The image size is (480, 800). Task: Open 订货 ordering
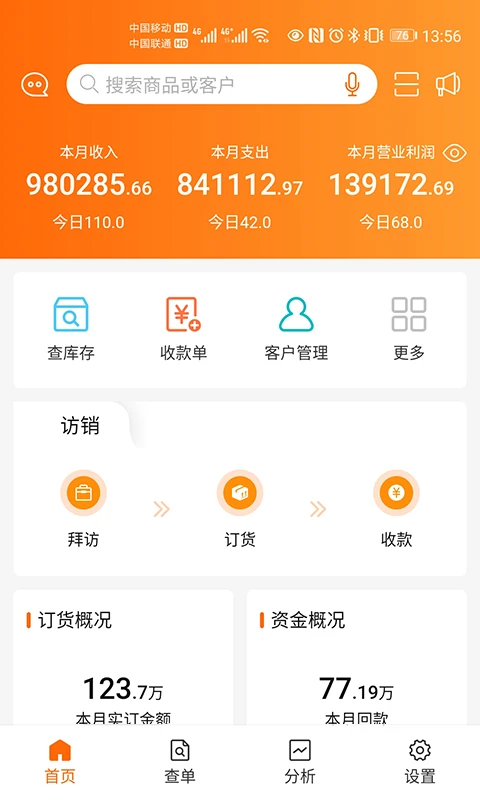pos(240,509)
